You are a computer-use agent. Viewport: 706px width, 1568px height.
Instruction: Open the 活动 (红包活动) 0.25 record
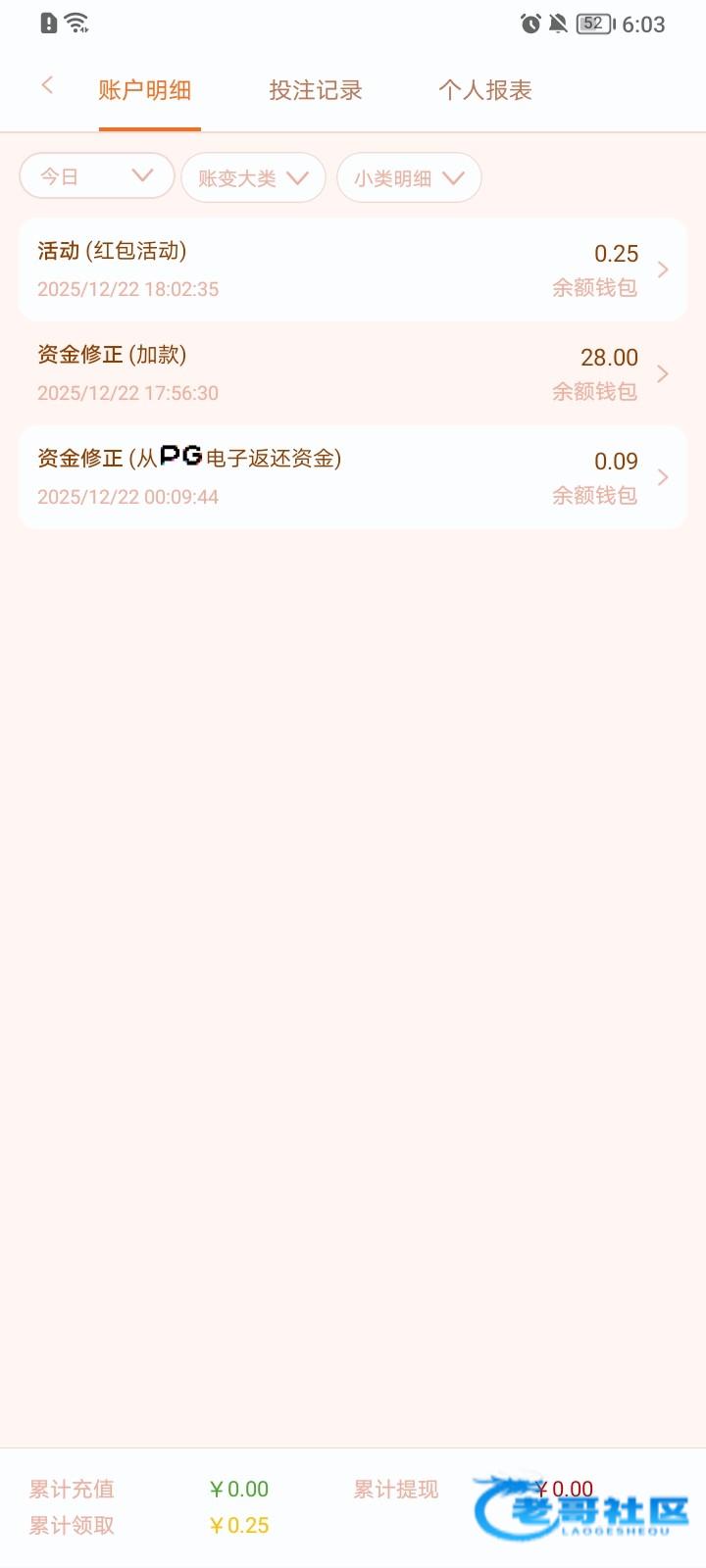352,269
